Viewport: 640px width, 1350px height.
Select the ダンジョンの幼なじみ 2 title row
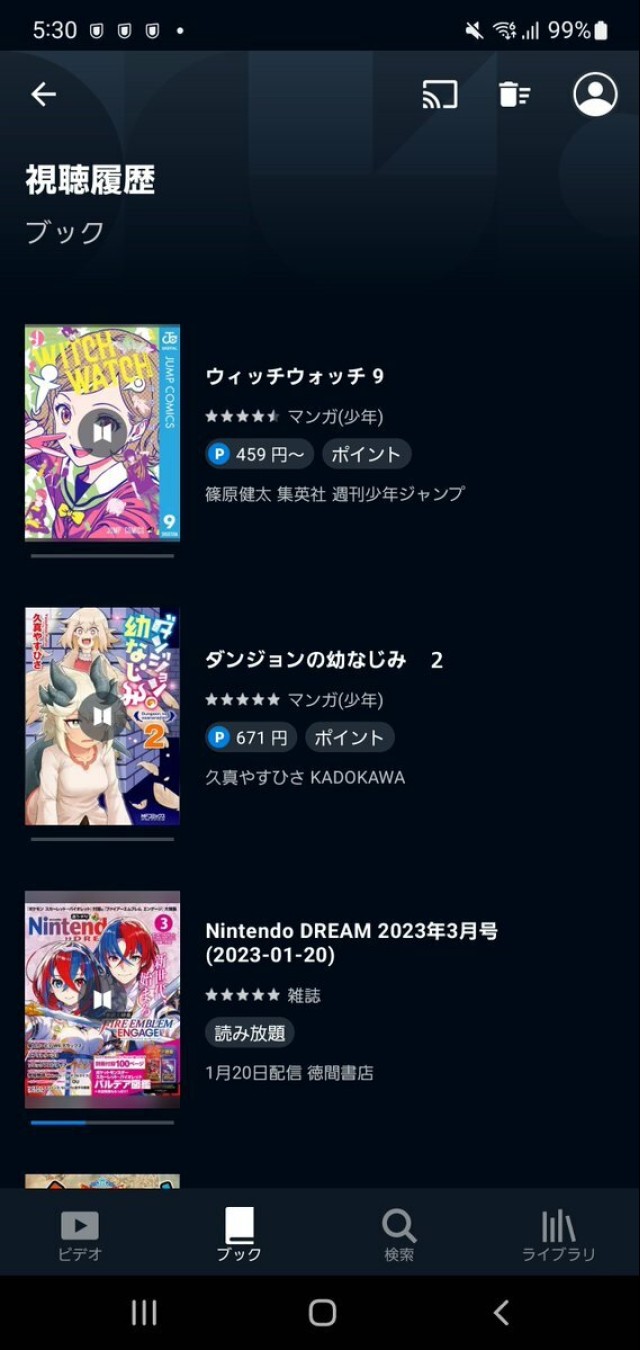pos(323,660)
